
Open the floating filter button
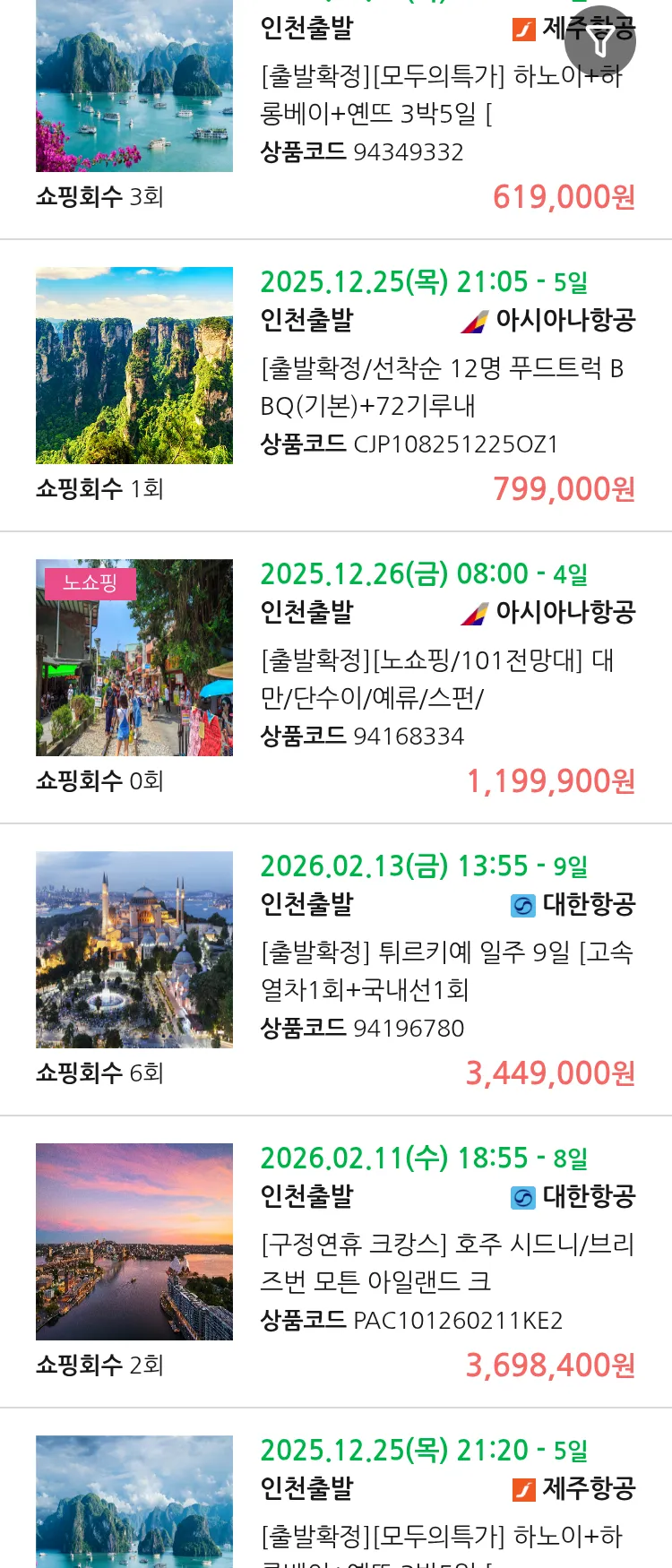[x=600, y=41]
